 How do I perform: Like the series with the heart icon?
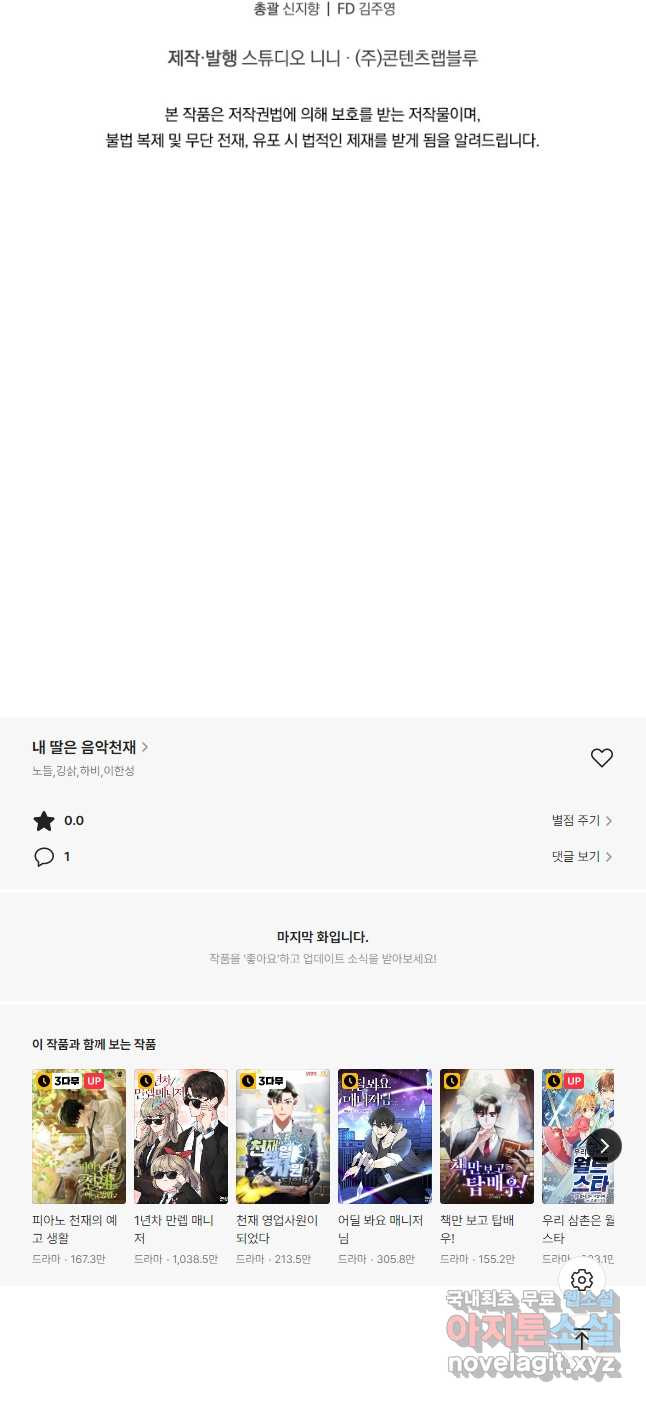pyautogui.click(x=601, y=758)
